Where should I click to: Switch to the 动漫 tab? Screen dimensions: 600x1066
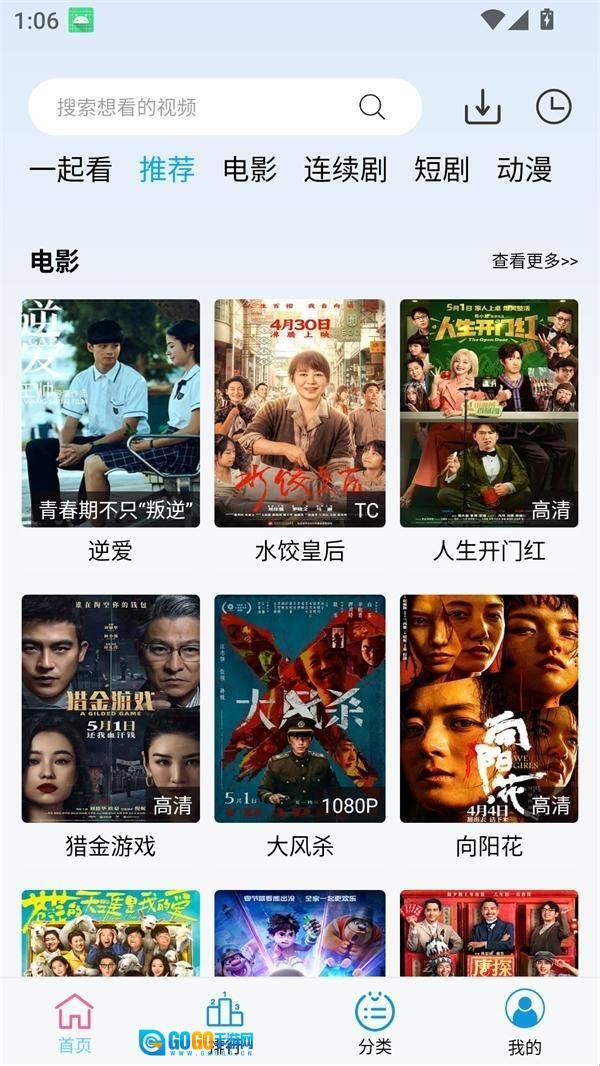click(524, 170)
